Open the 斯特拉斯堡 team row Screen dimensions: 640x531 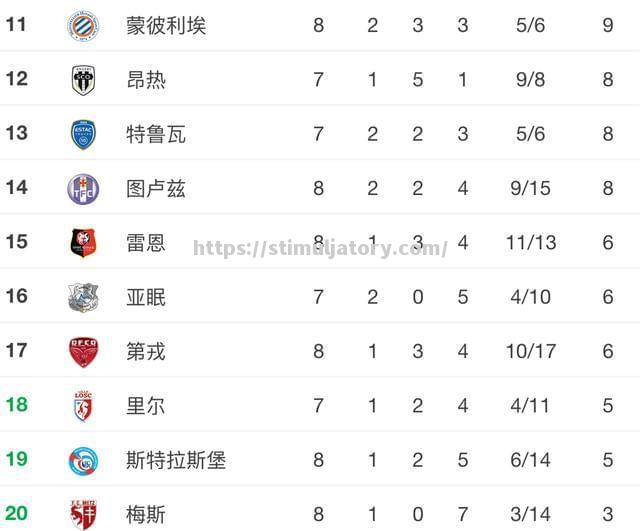(x=176, y=460)
